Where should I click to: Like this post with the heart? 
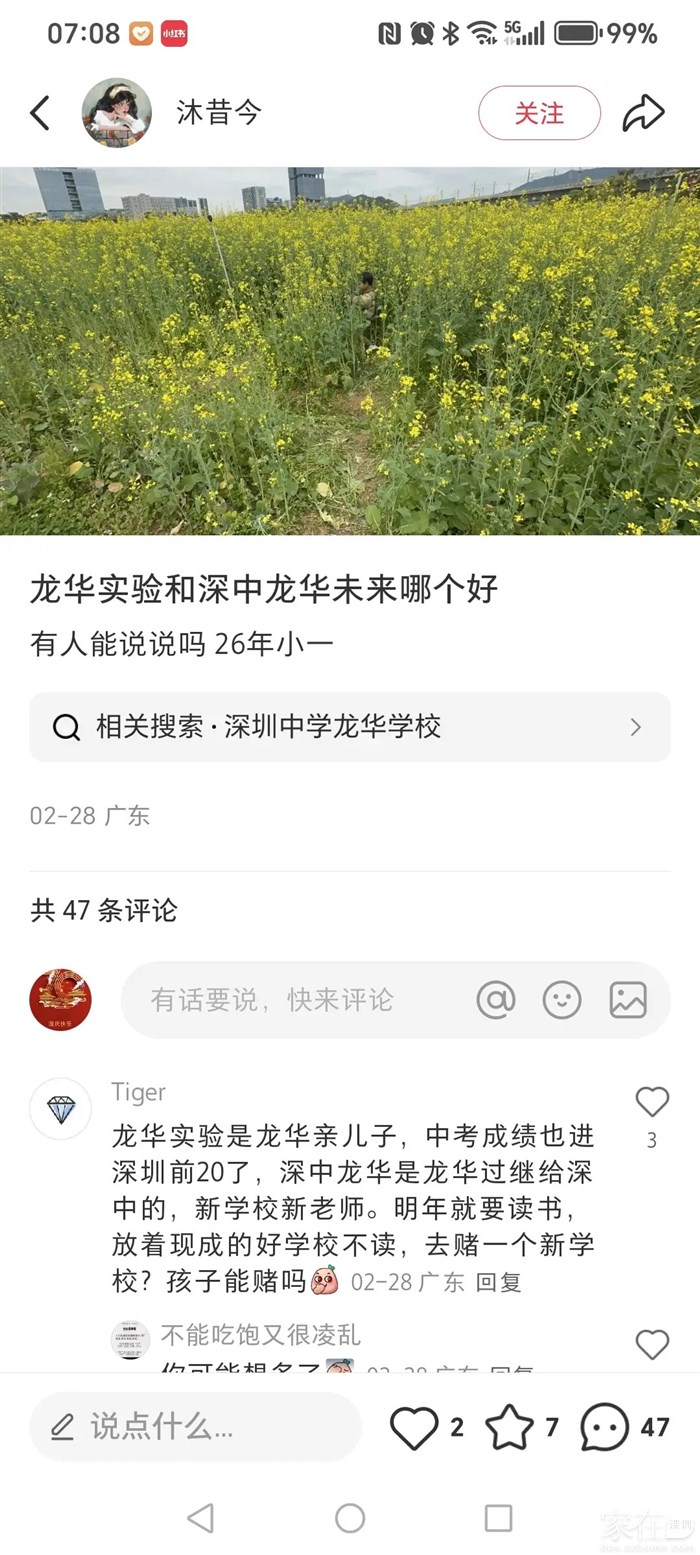pyautogui.click(x=414, y=1427)
